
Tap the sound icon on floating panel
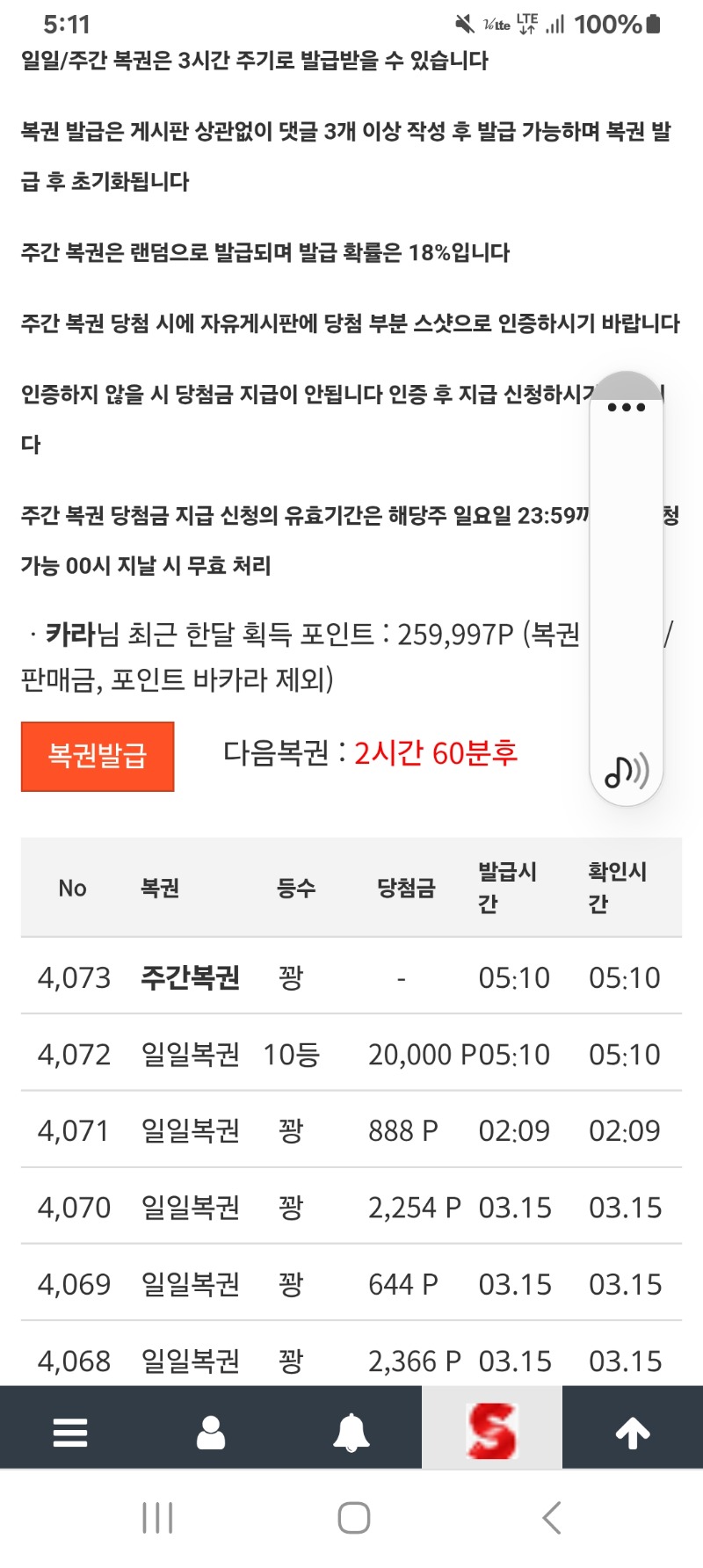(x=626, y=772)
